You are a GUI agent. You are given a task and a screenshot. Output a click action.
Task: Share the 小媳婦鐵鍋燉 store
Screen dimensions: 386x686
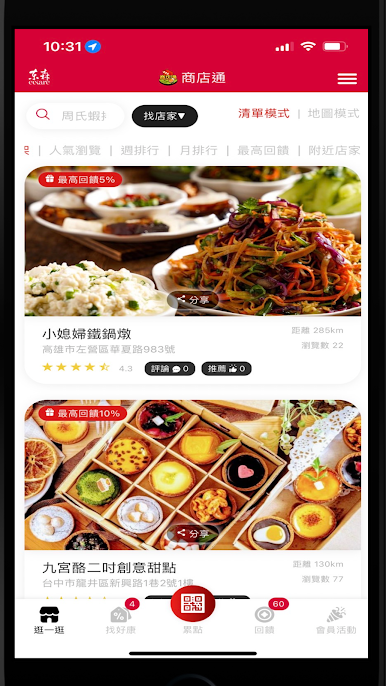[193, 300]
